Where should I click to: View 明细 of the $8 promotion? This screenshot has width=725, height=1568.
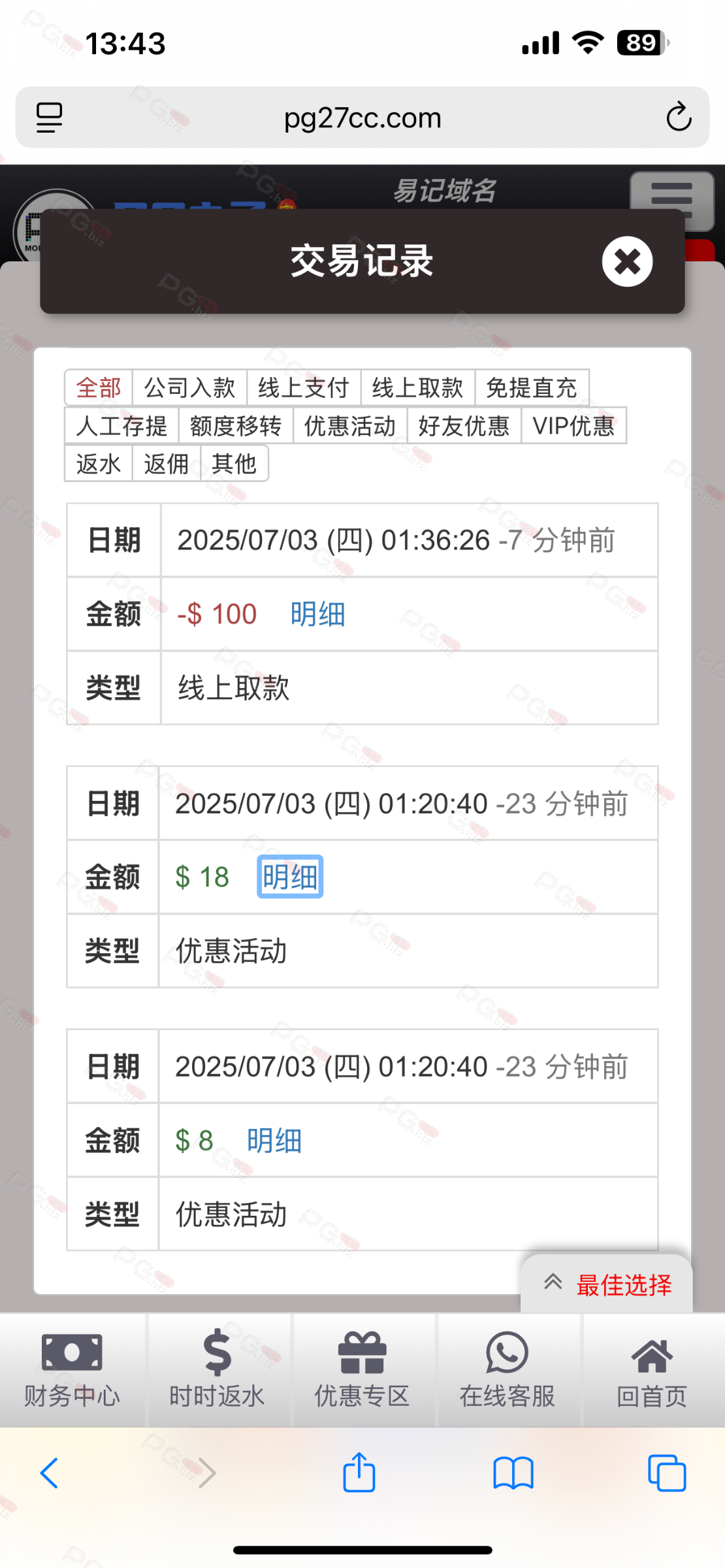point(274,1141)
